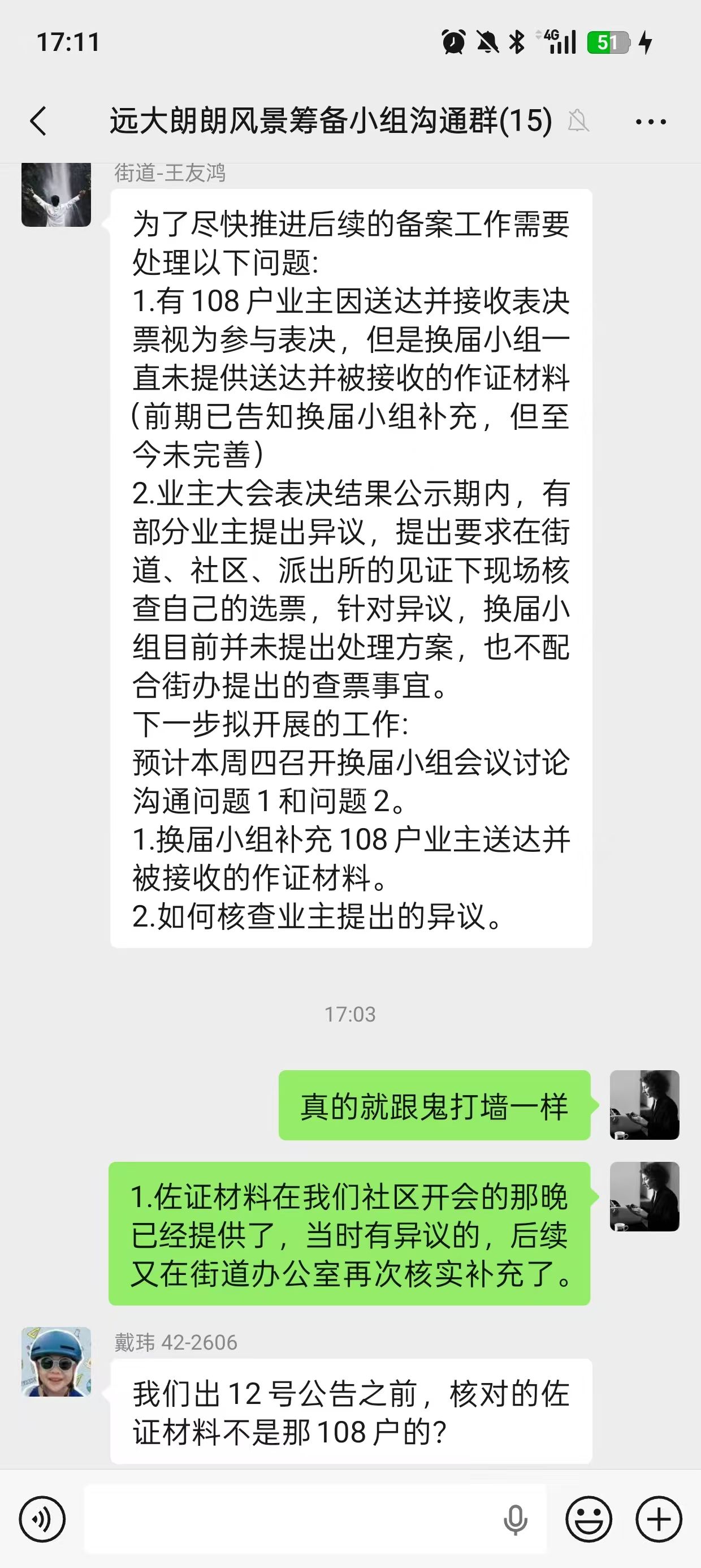The width and height of the screenshot is (701, 1568).
Task: Go back from the group chat
Action: pyautogui.click(x=38, y=120)
